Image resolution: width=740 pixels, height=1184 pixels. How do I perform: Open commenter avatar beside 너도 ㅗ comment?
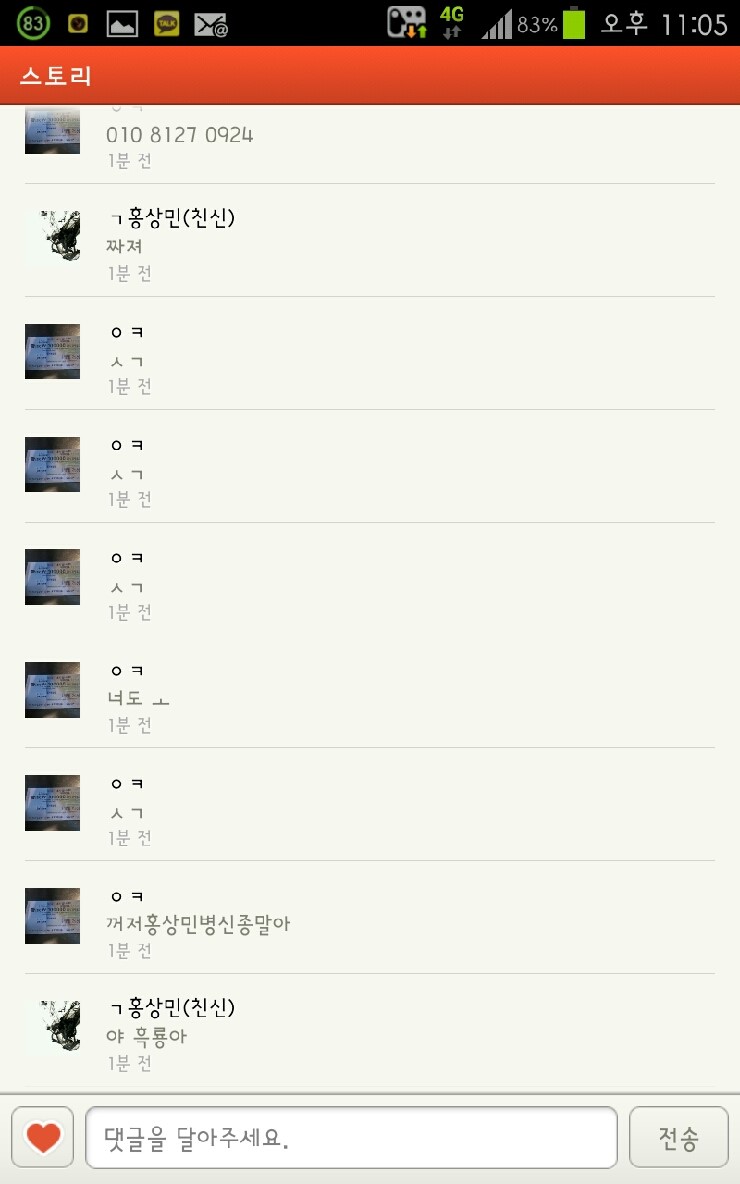[x=52, y=690]
